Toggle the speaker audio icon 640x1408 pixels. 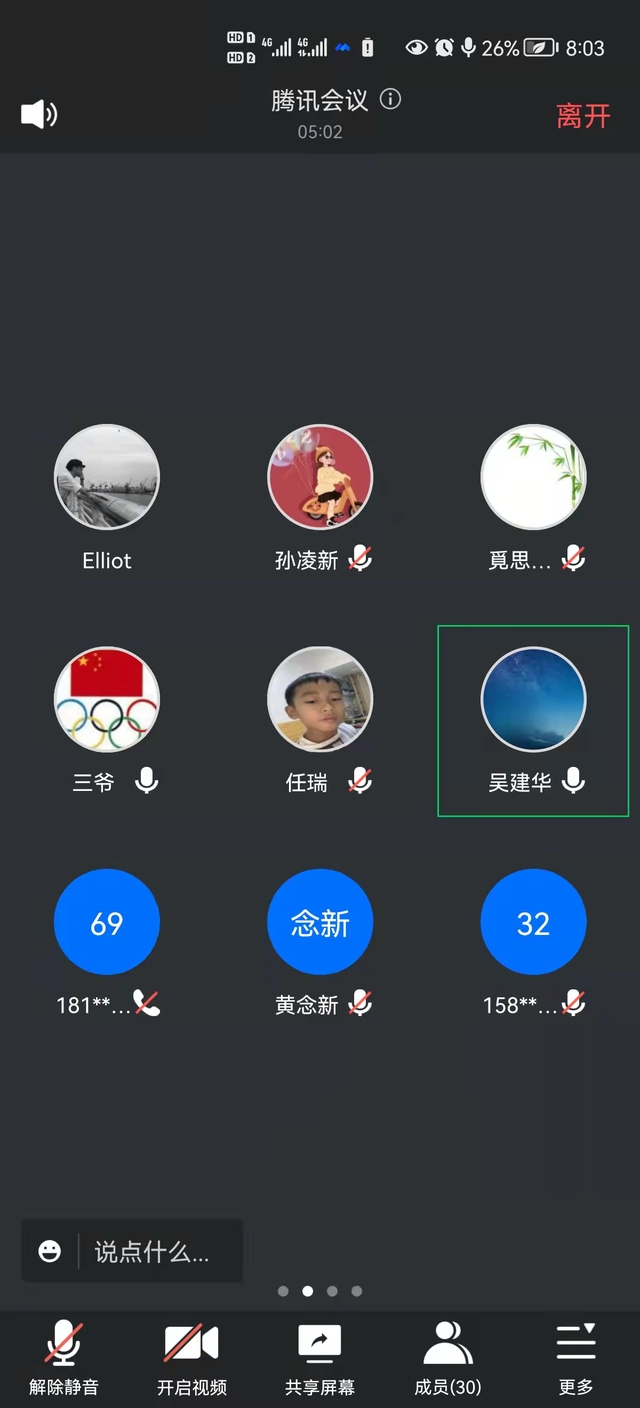tap(39, 115)
